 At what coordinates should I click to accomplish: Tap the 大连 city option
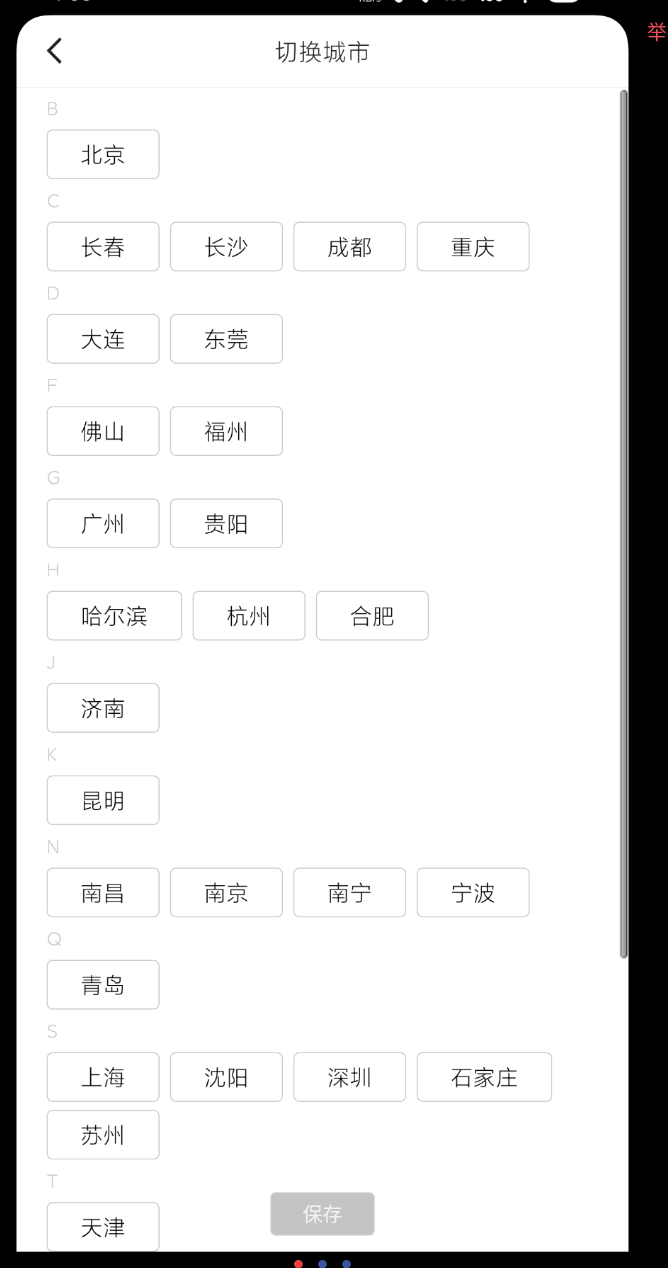tap(103, 339)
